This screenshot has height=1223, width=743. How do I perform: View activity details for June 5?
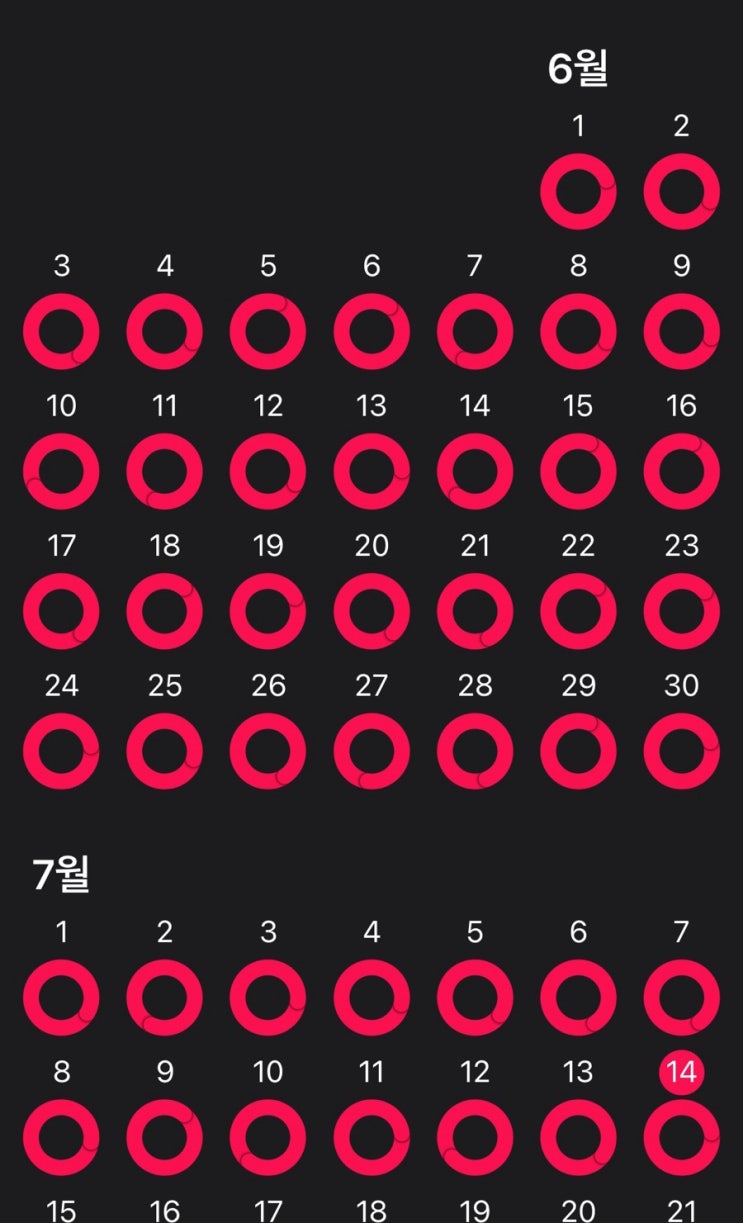(x=268, y=331)
